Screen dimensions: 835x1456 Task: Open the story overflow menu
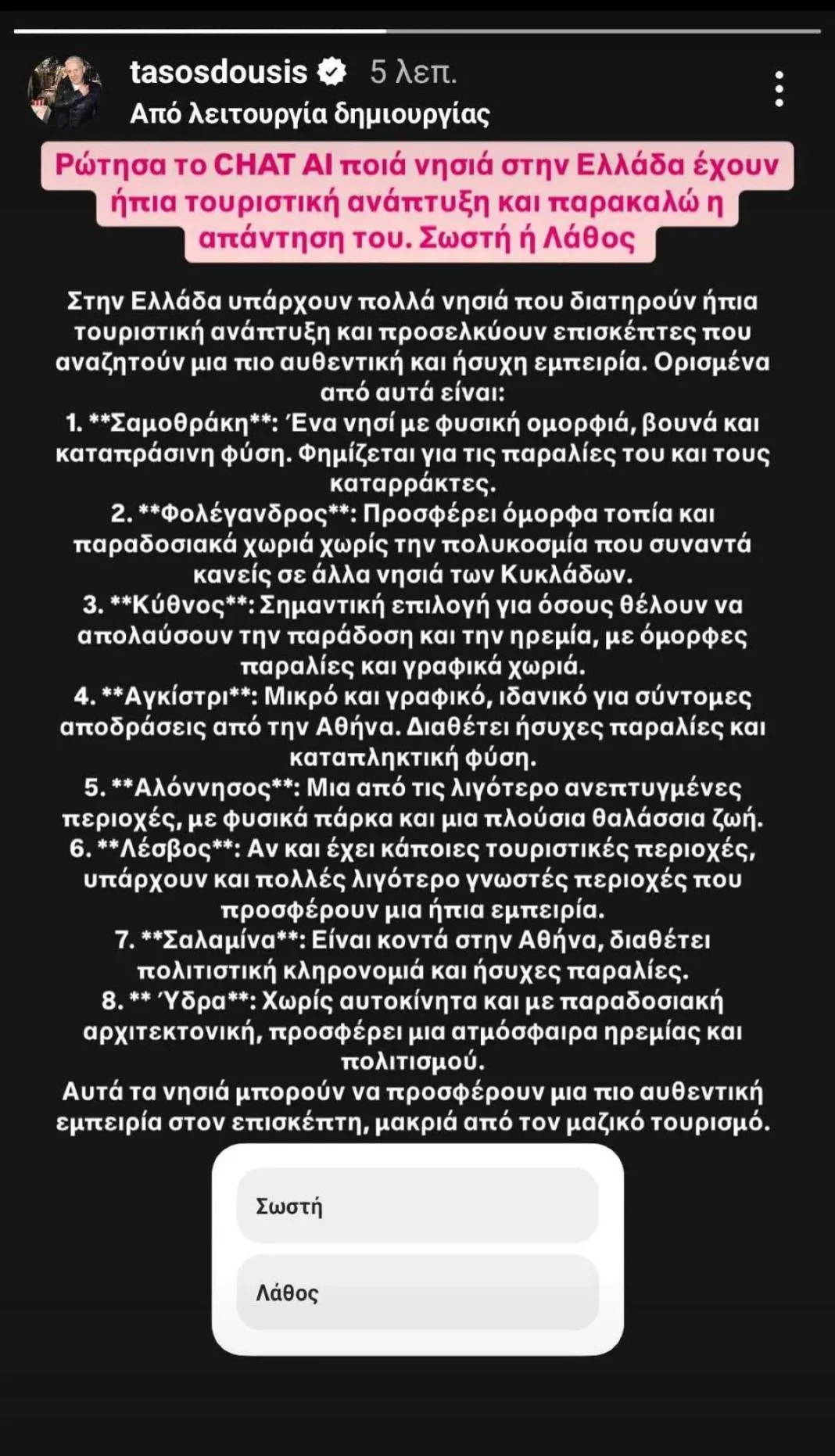click(x=779, y=89)
